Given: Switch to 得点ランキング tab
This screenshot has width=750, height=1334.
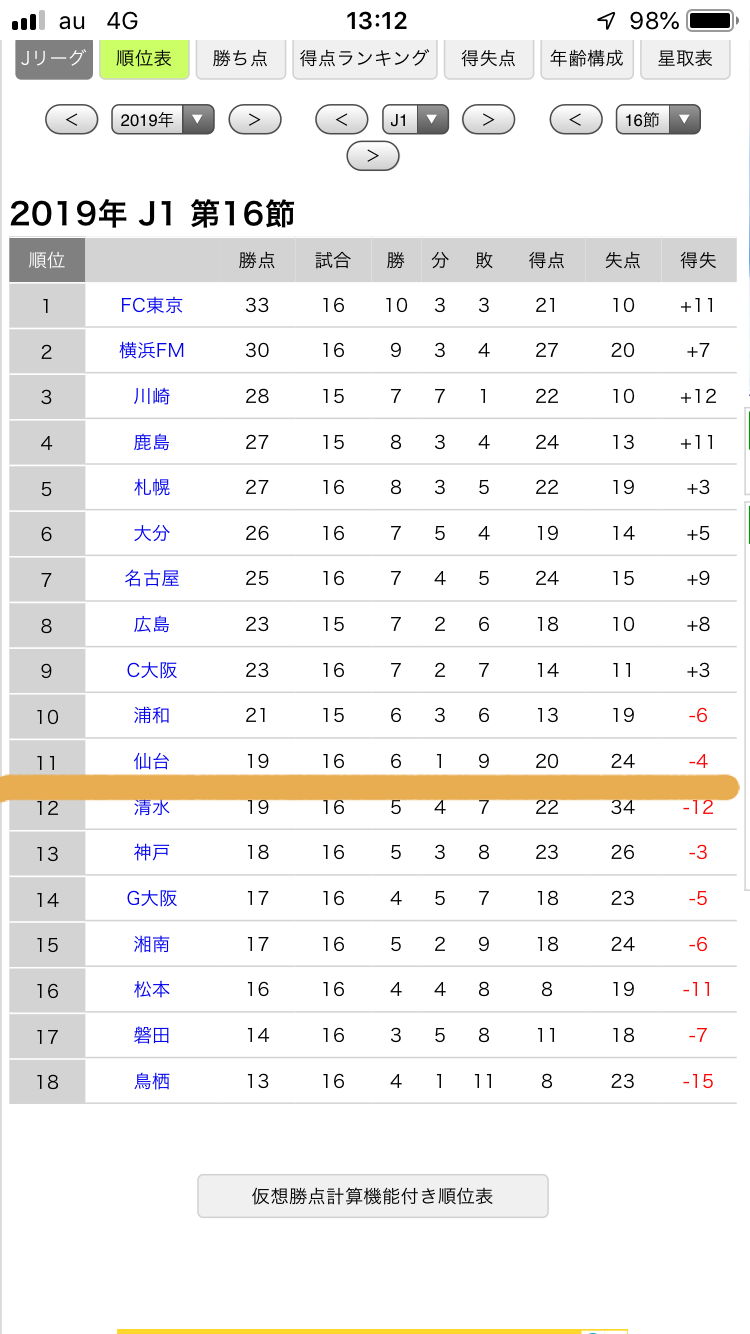Looking at the screenshot, I should click(x=365, y=59).
